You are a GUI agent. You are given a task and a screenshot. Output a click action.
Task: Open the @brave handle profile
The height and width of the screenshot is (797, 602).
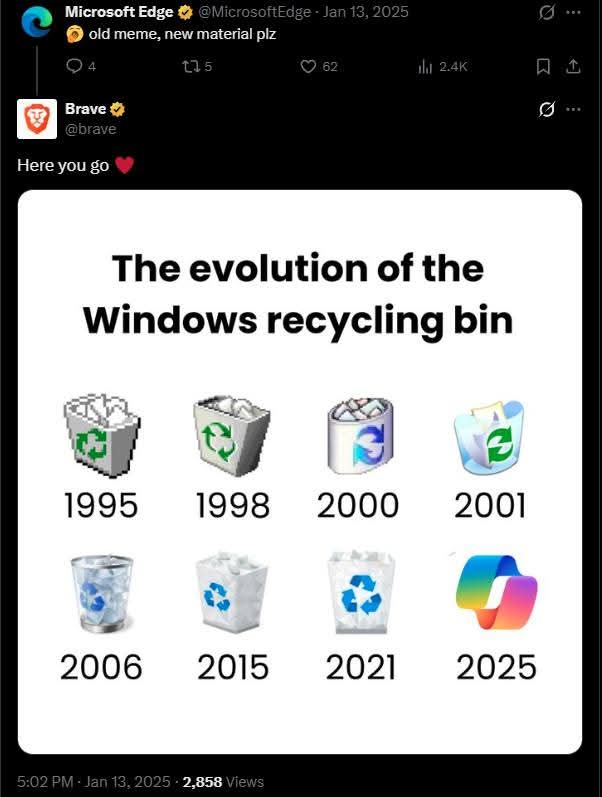coord(90,128)
